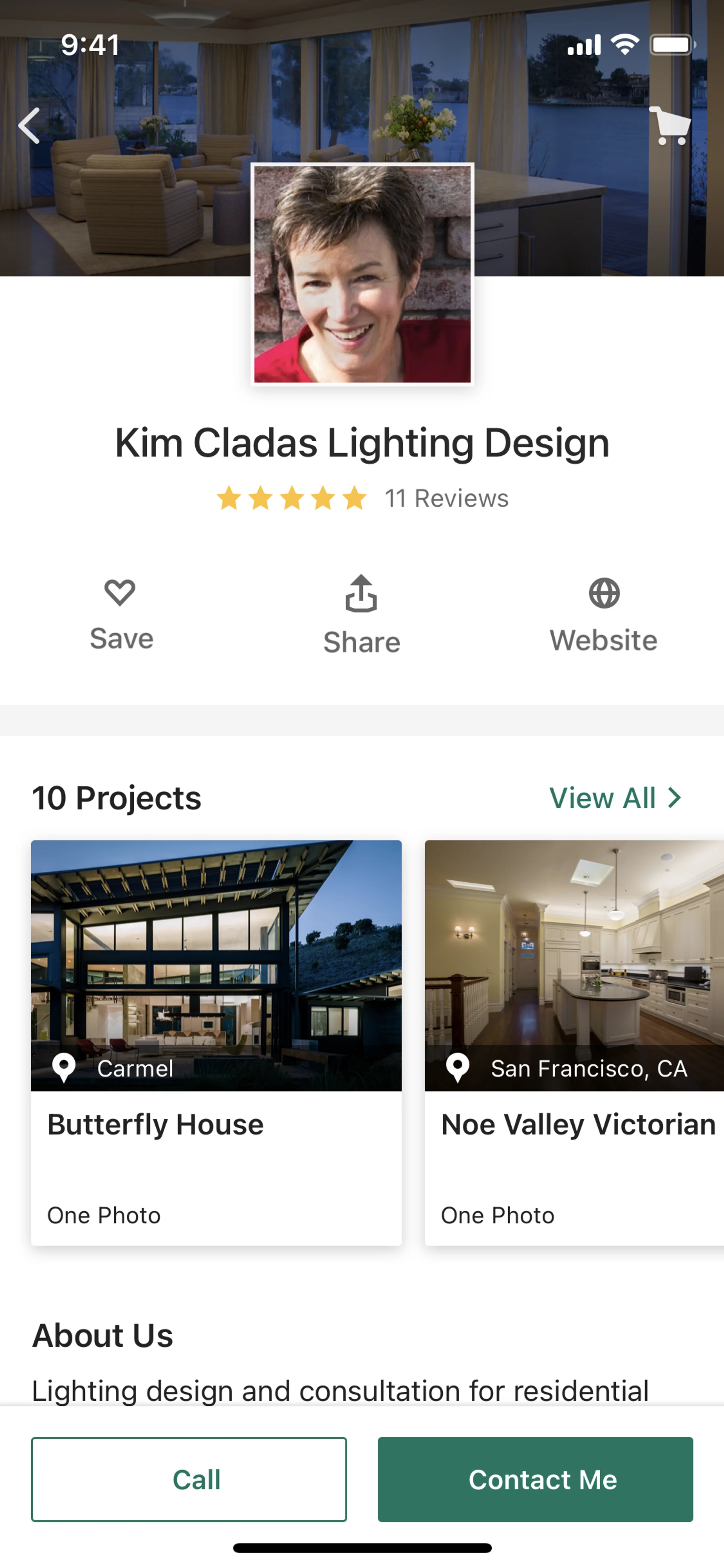This screenshot has width=724, height=1568.
Task: Open the 11 Reviews rating
Action: pos(363,499)
